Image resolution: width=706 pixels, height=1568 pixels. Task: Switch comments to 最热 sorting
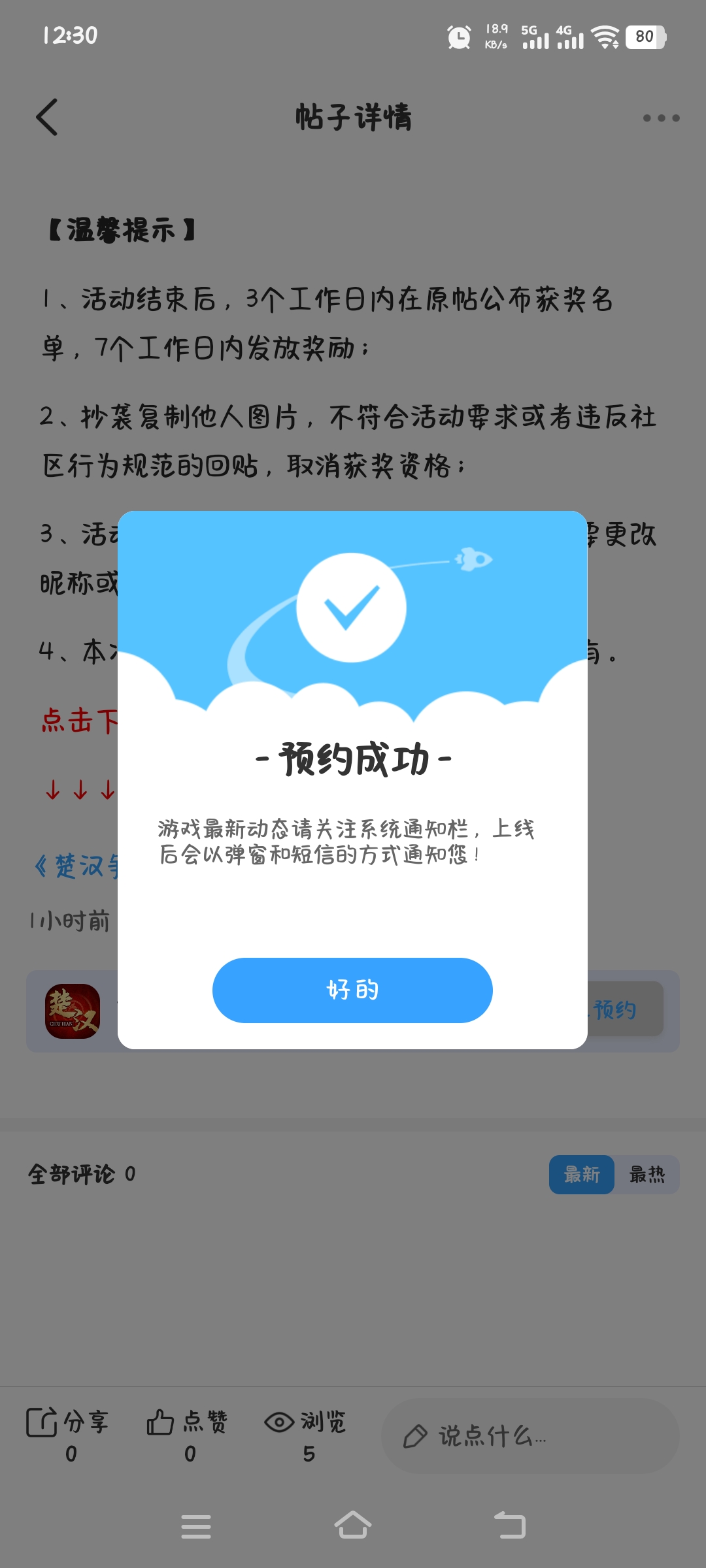pyautogui.click(x=647, y=1175)
